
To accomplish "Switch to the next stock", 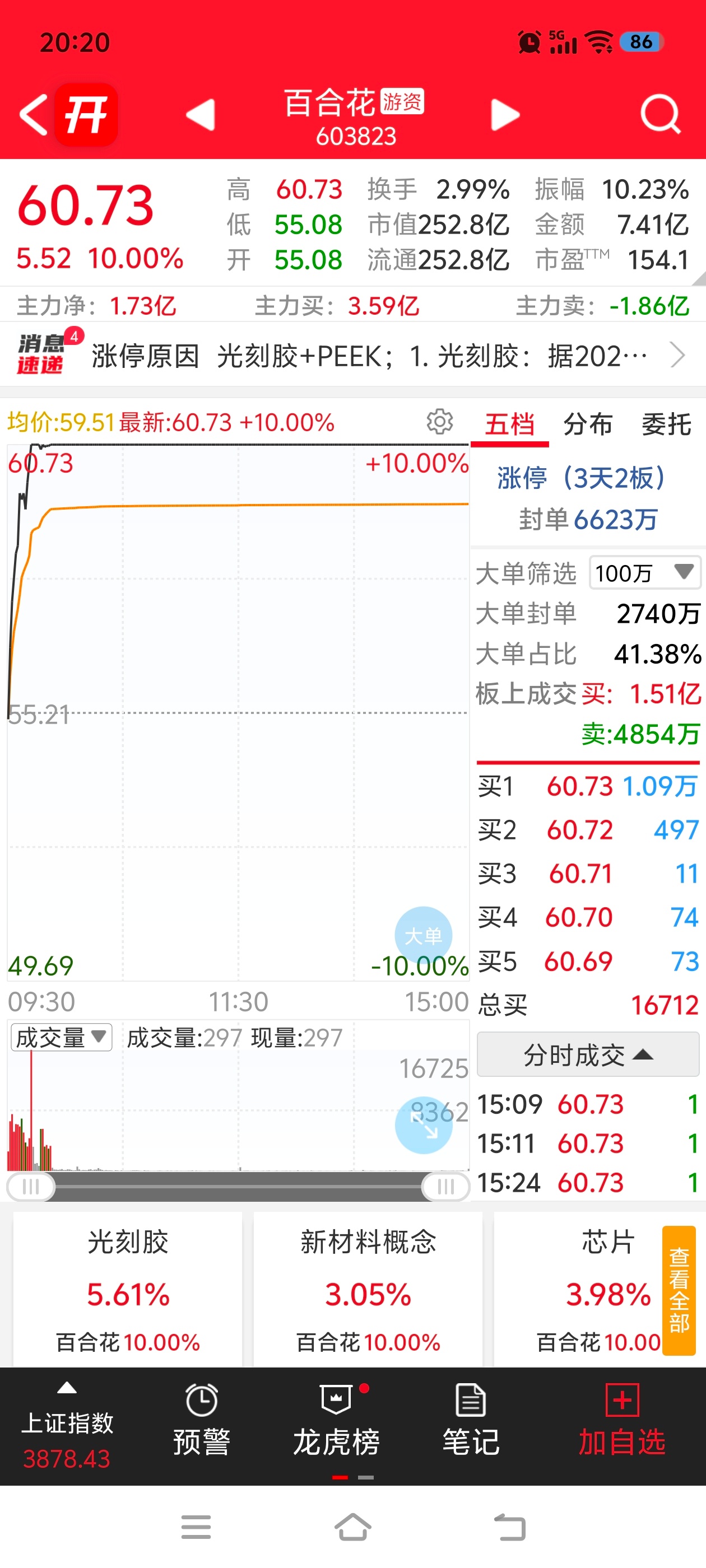I will (x=505, y=114).
